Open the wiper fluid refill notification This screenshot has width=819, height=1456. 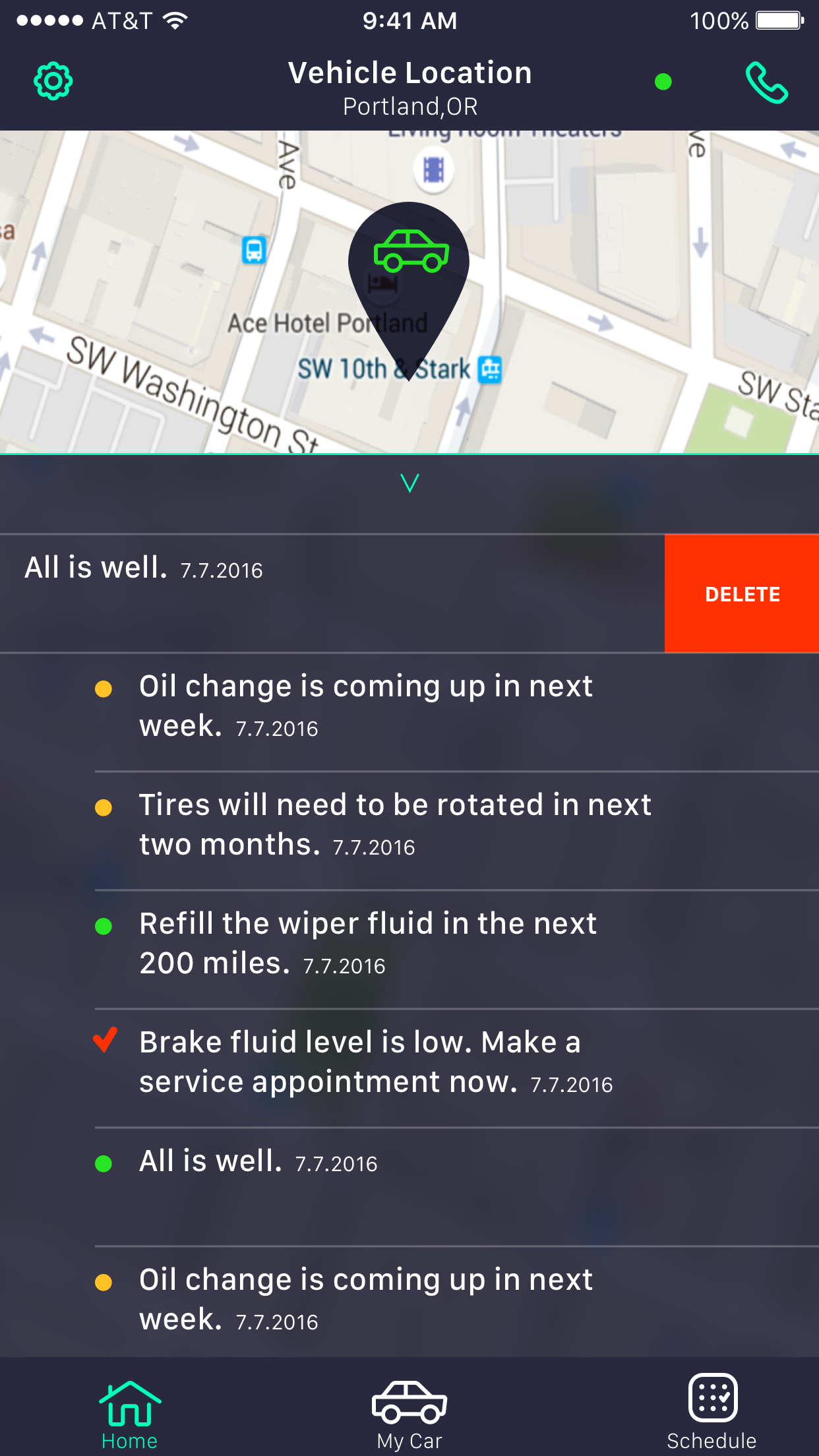[x=369, y=943]
